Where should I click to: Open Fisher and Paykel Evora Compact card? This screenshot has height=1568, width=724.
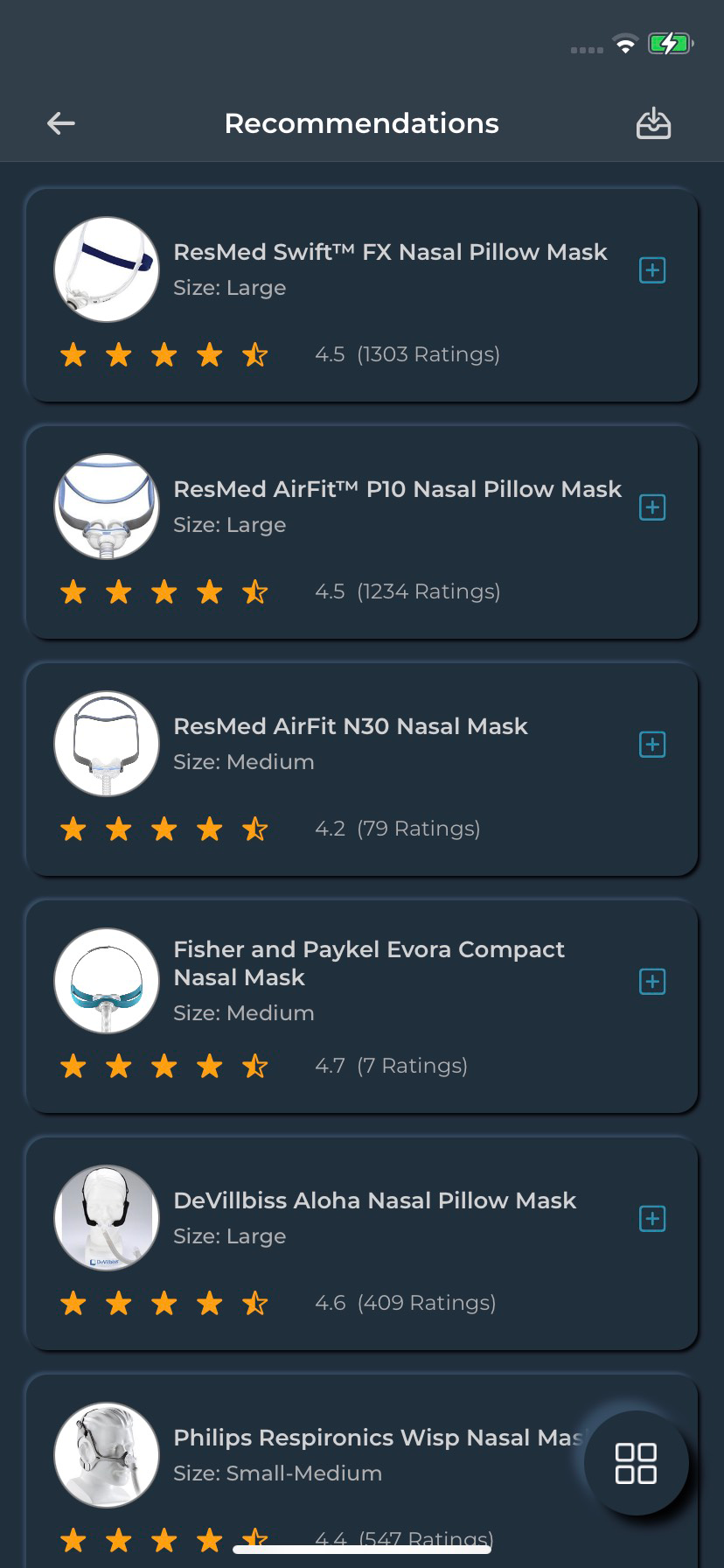(368, 963)
